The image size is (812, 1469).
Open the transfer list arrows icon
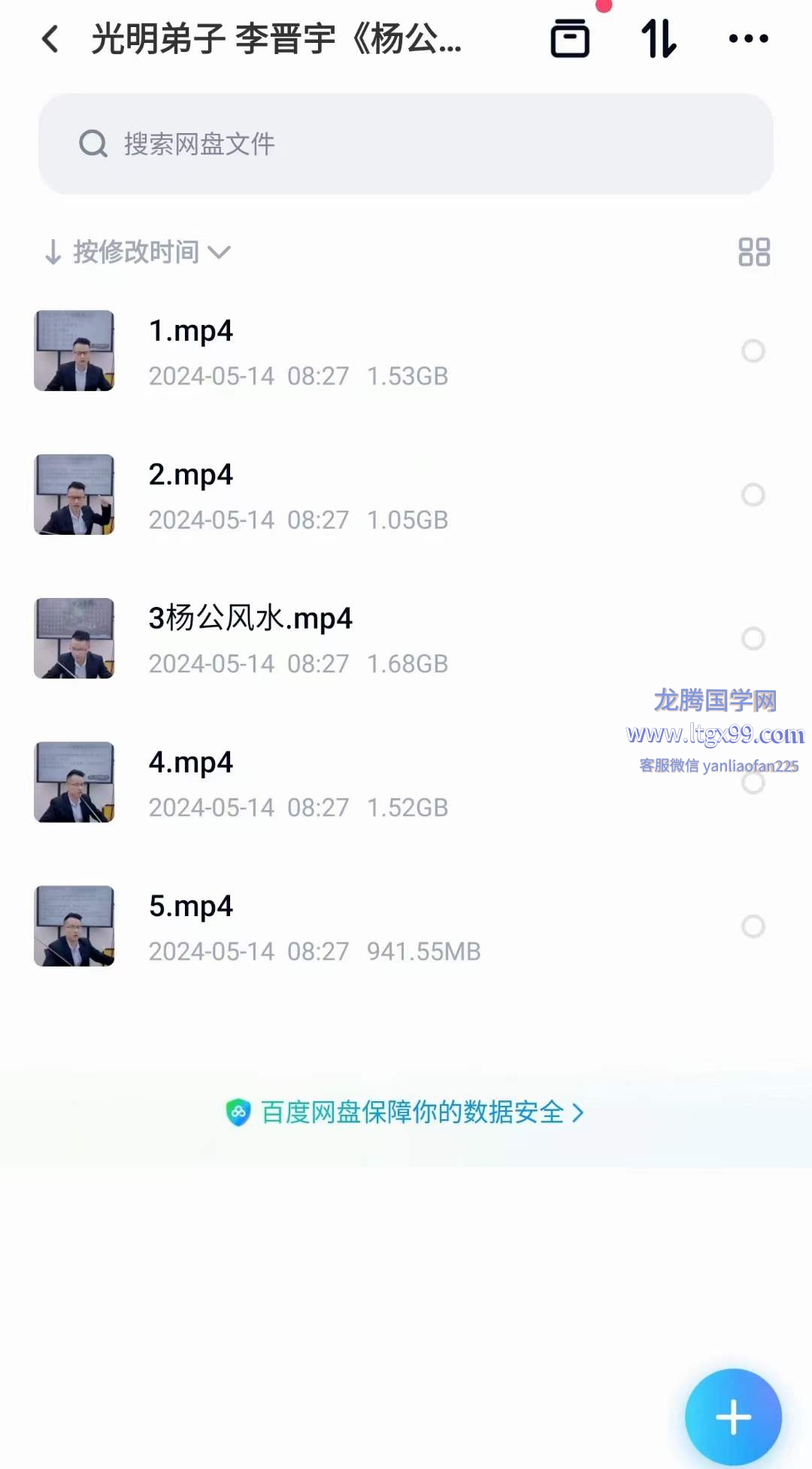659,39
